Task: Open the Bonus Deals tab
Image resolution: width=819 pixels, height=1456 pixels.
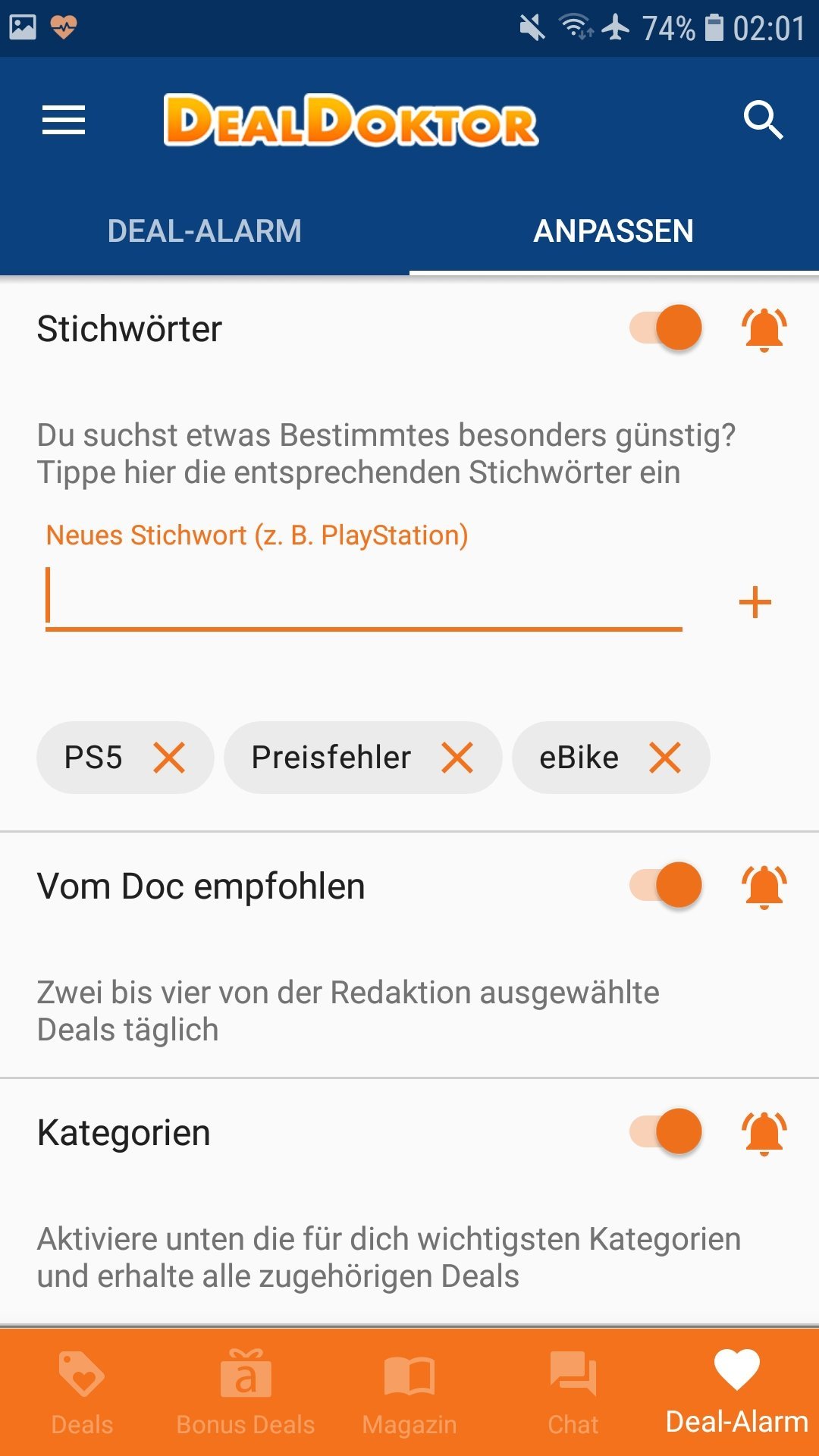Action: click(x=246, y=1392)
